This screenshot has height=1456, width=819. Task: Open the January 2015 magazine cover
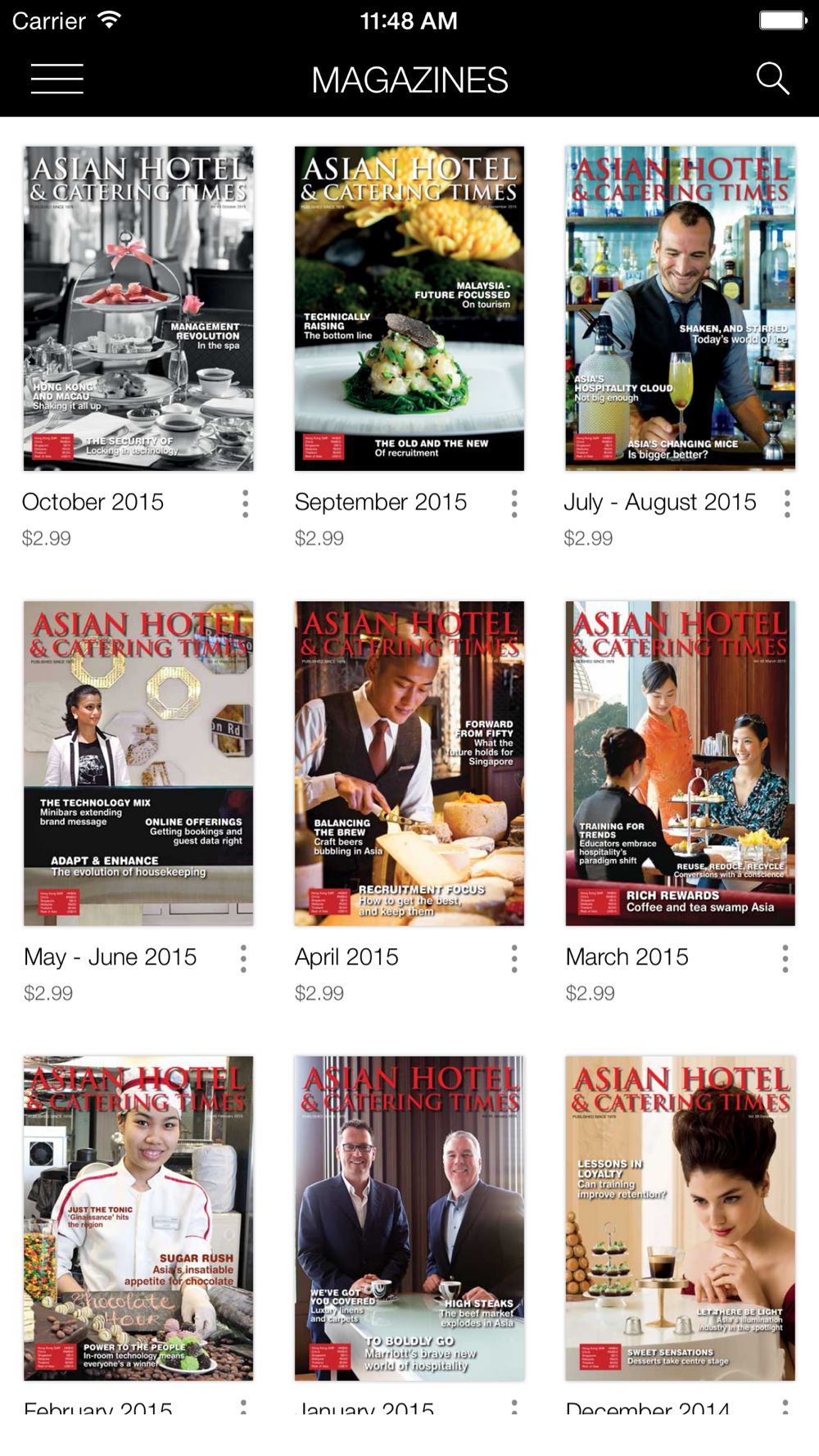click(x=409, y=1218)
